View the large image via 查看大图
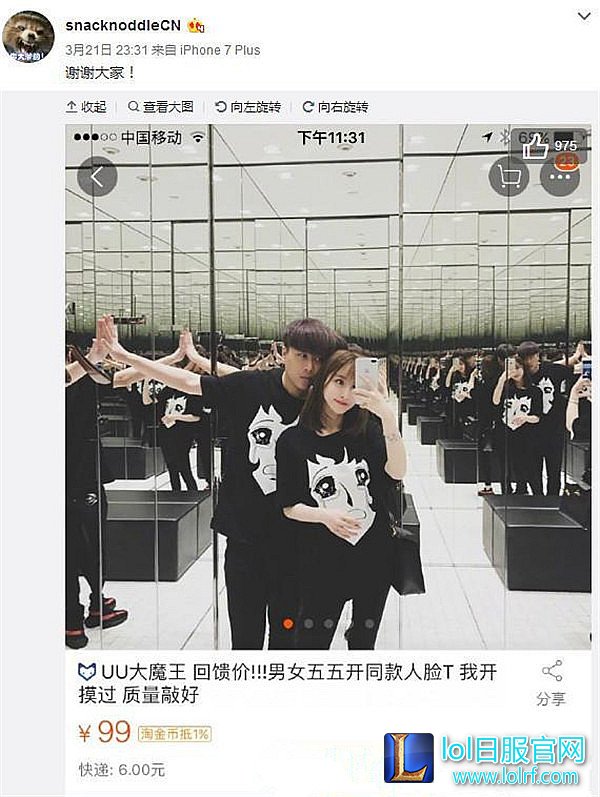 coord(161,106)
